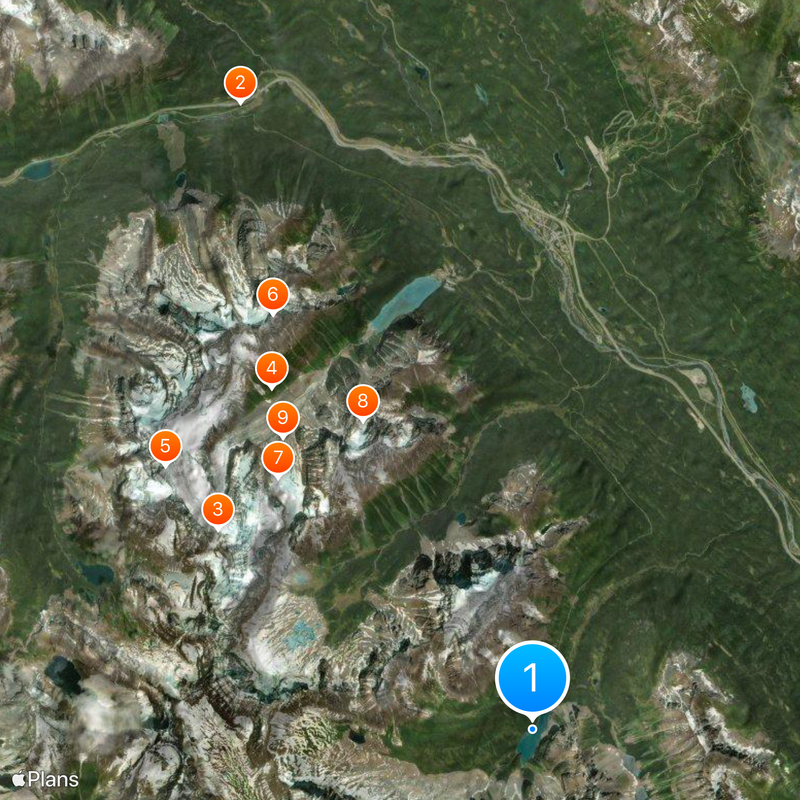Tap the pin labeled 9
Screen dimensions: 800x800
click(283, 417)
